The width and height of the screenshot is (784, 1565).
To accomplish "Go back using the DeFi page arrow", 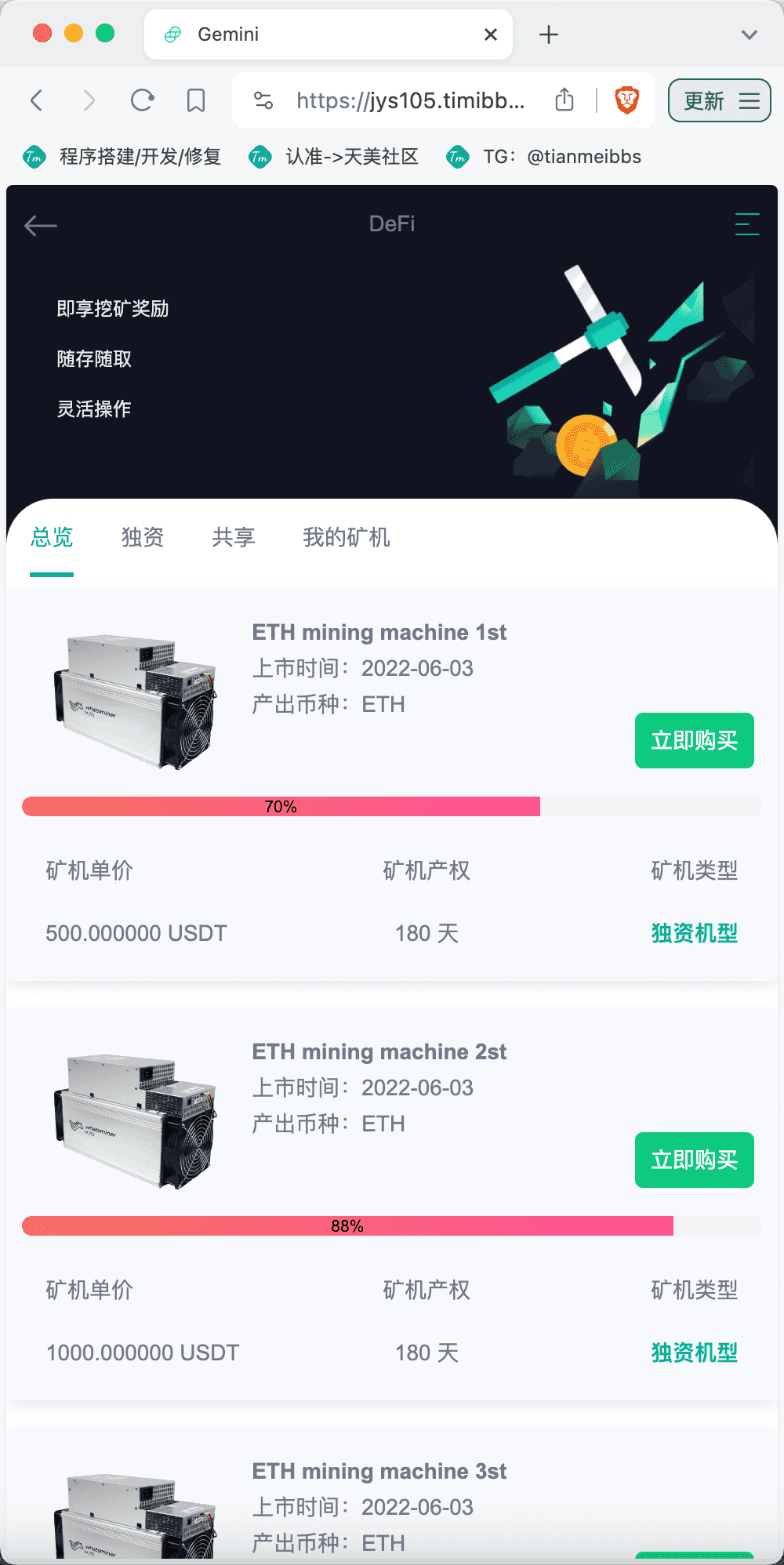I will (41, 226).
